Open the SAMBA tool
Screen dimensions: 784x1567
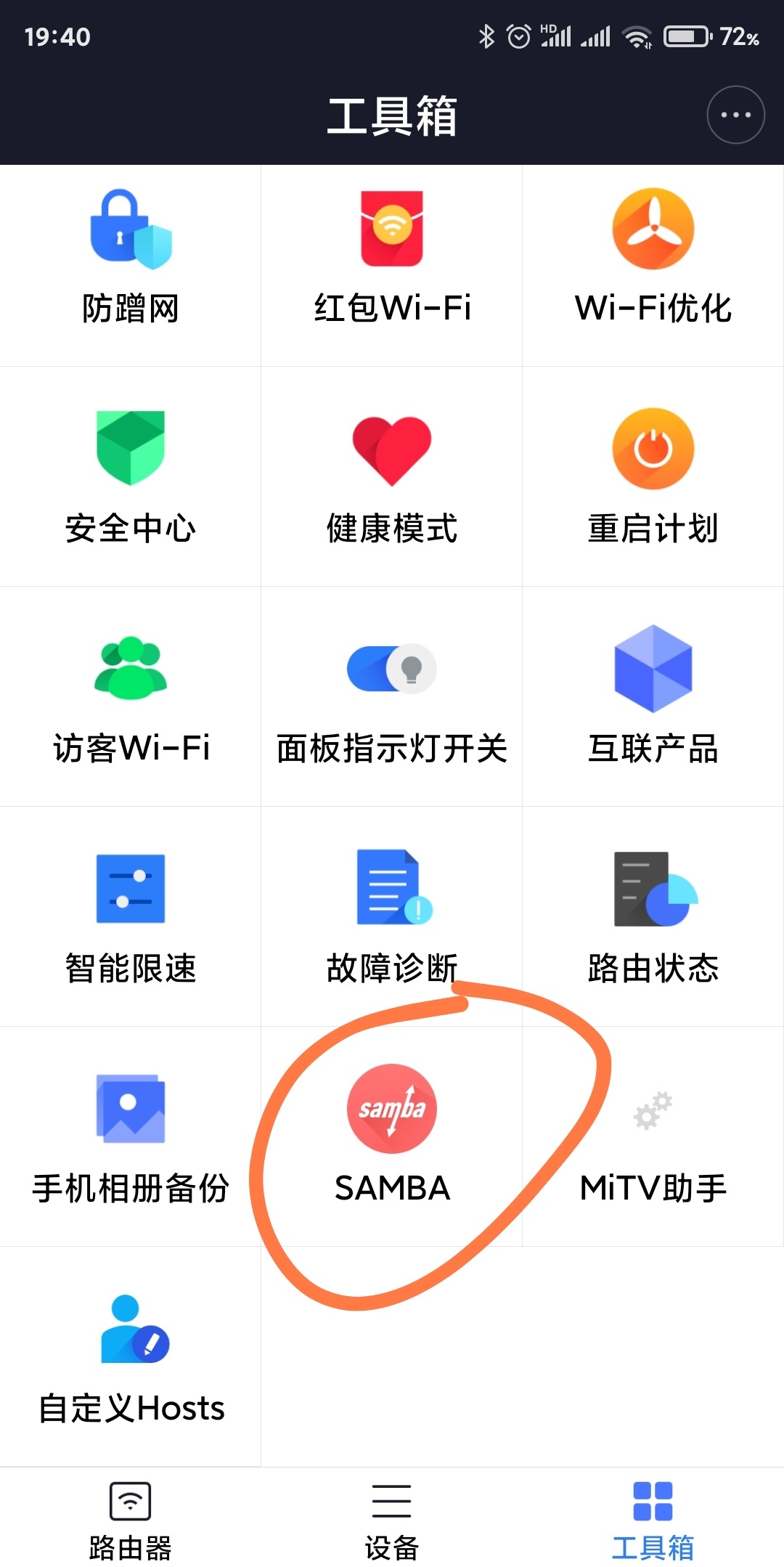392,1136
